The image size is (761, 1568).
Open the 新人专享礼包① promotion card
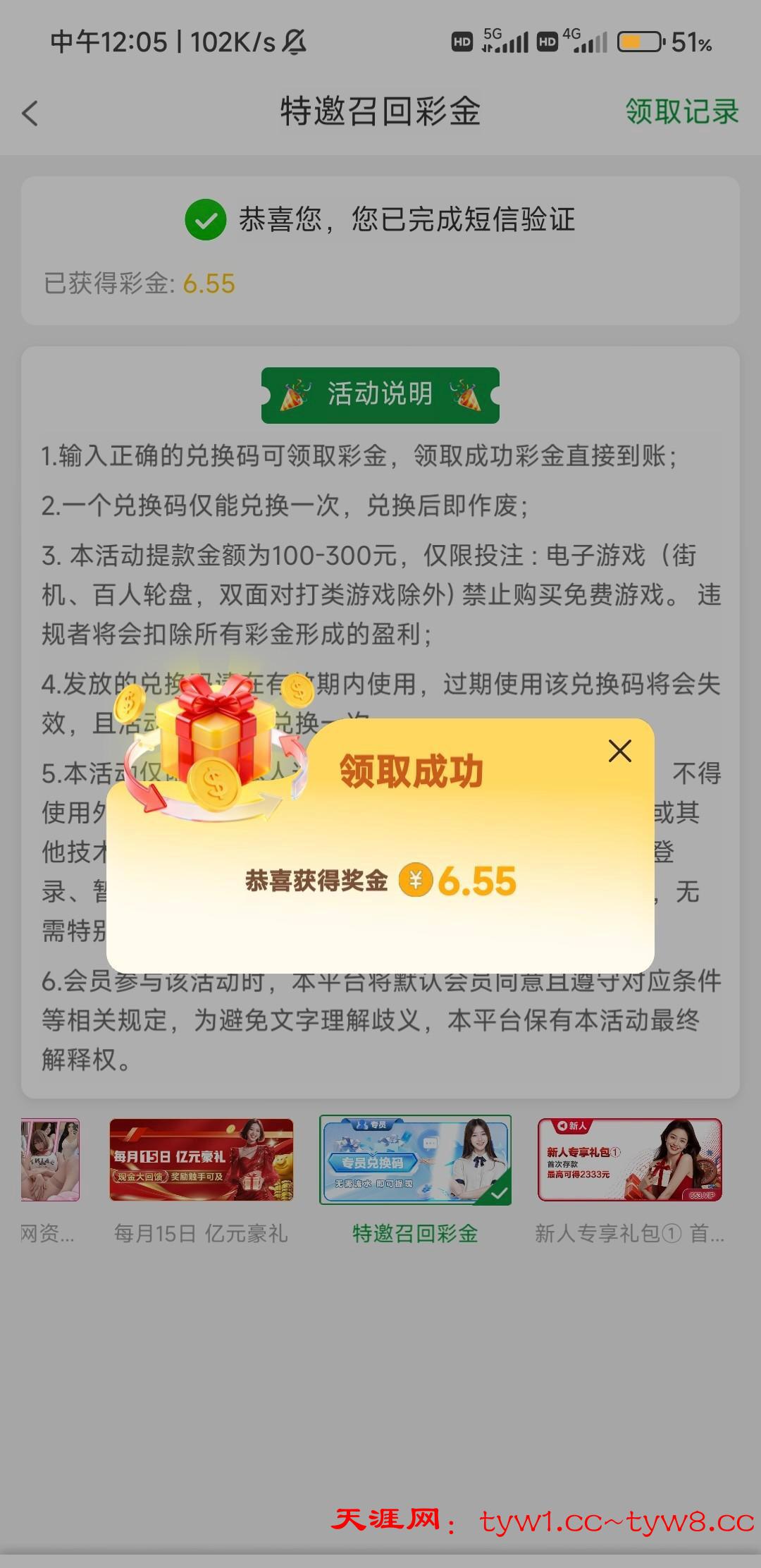click(x=629, y=1160)
